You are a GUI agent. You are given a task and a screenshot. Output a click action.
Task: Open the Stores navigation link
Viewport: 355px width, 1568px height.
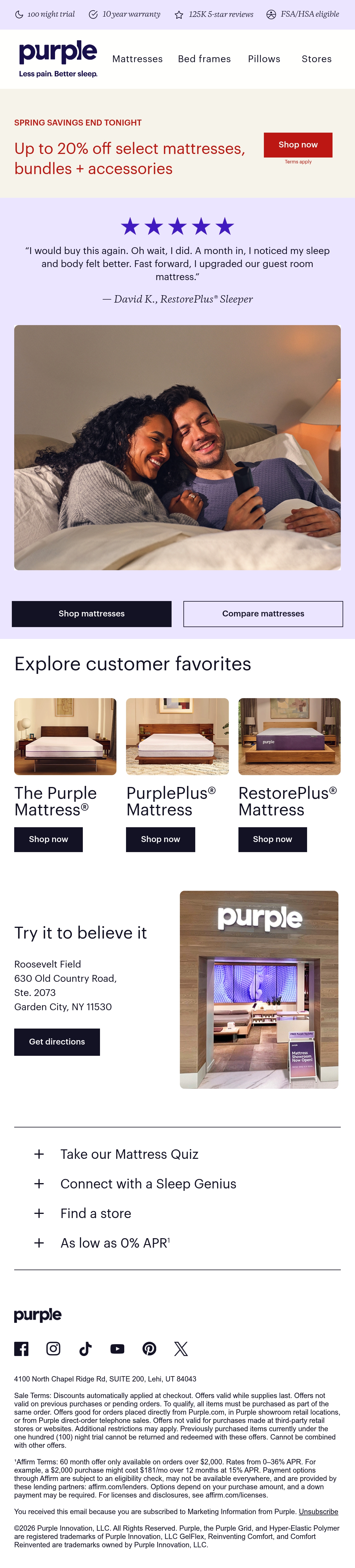click(317, 59)
